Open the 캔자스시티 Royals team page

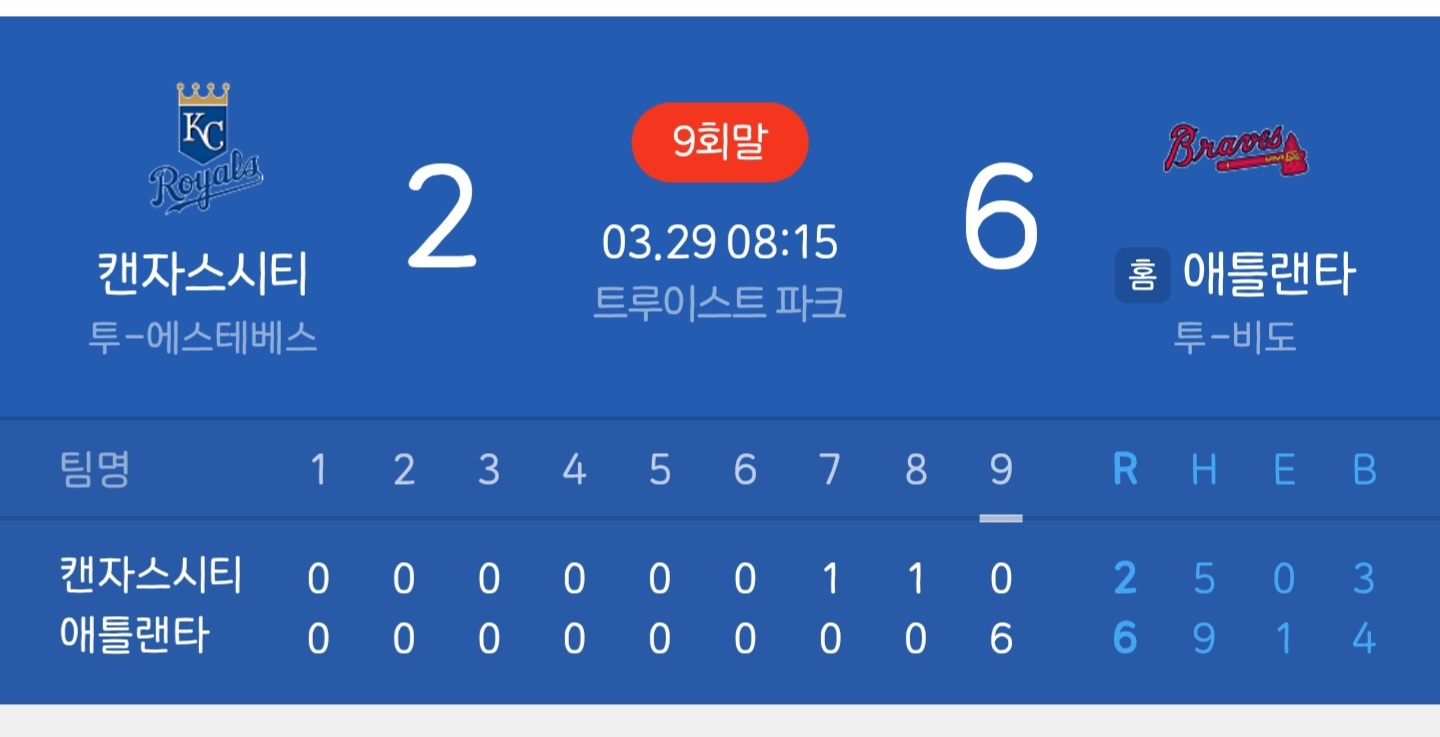pyautogui.click(x=204, y=149)
